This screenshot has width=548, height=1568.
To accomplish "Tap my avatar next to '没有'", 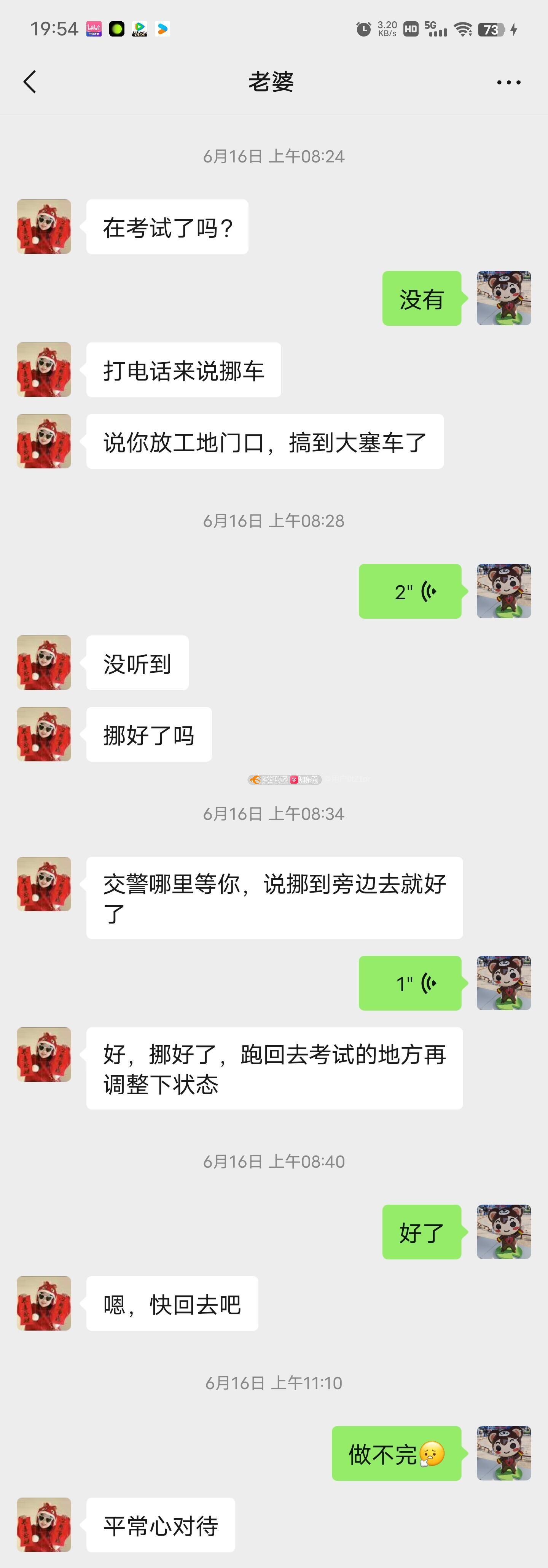I will coord(503,298).
